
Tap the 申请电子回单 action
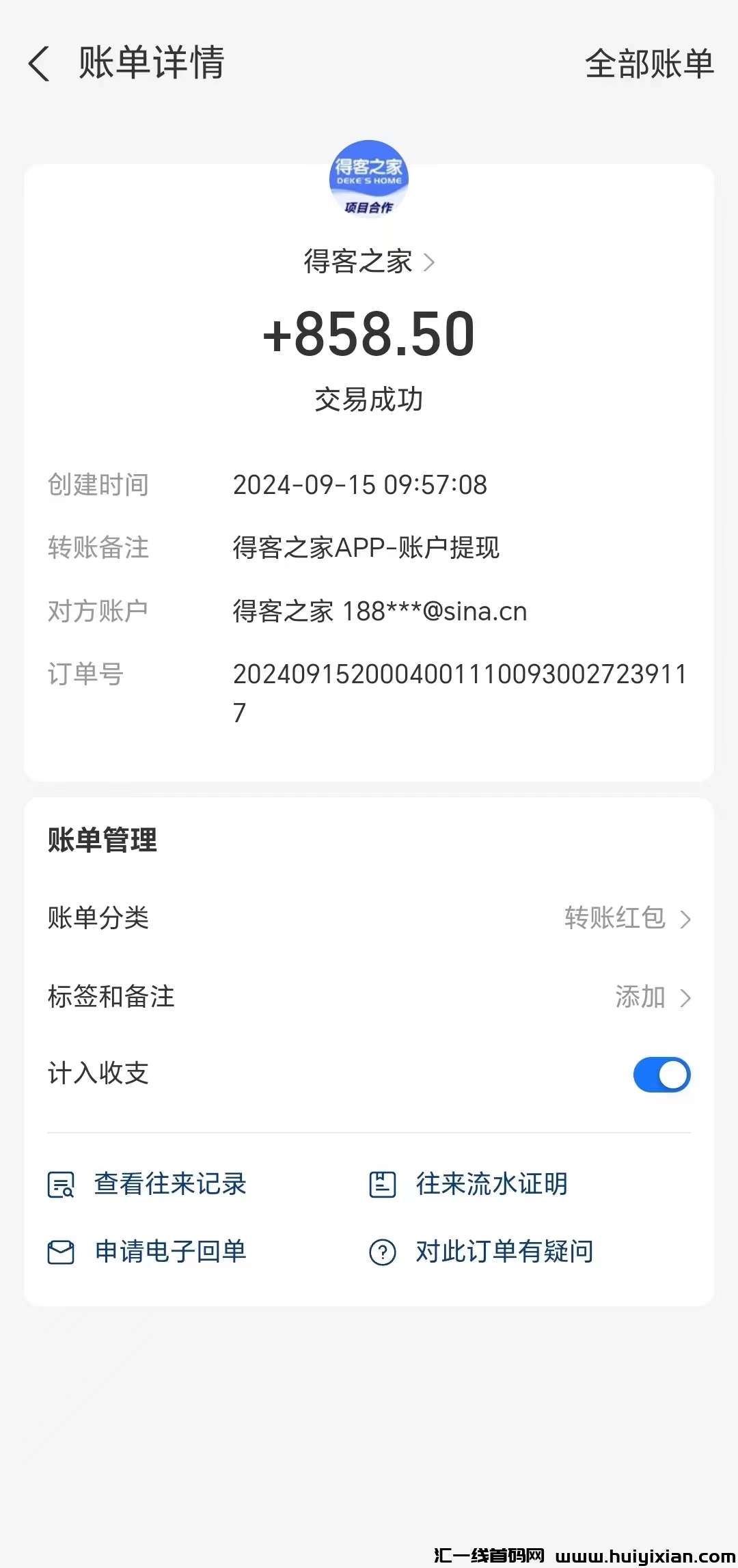[170, 1252]
